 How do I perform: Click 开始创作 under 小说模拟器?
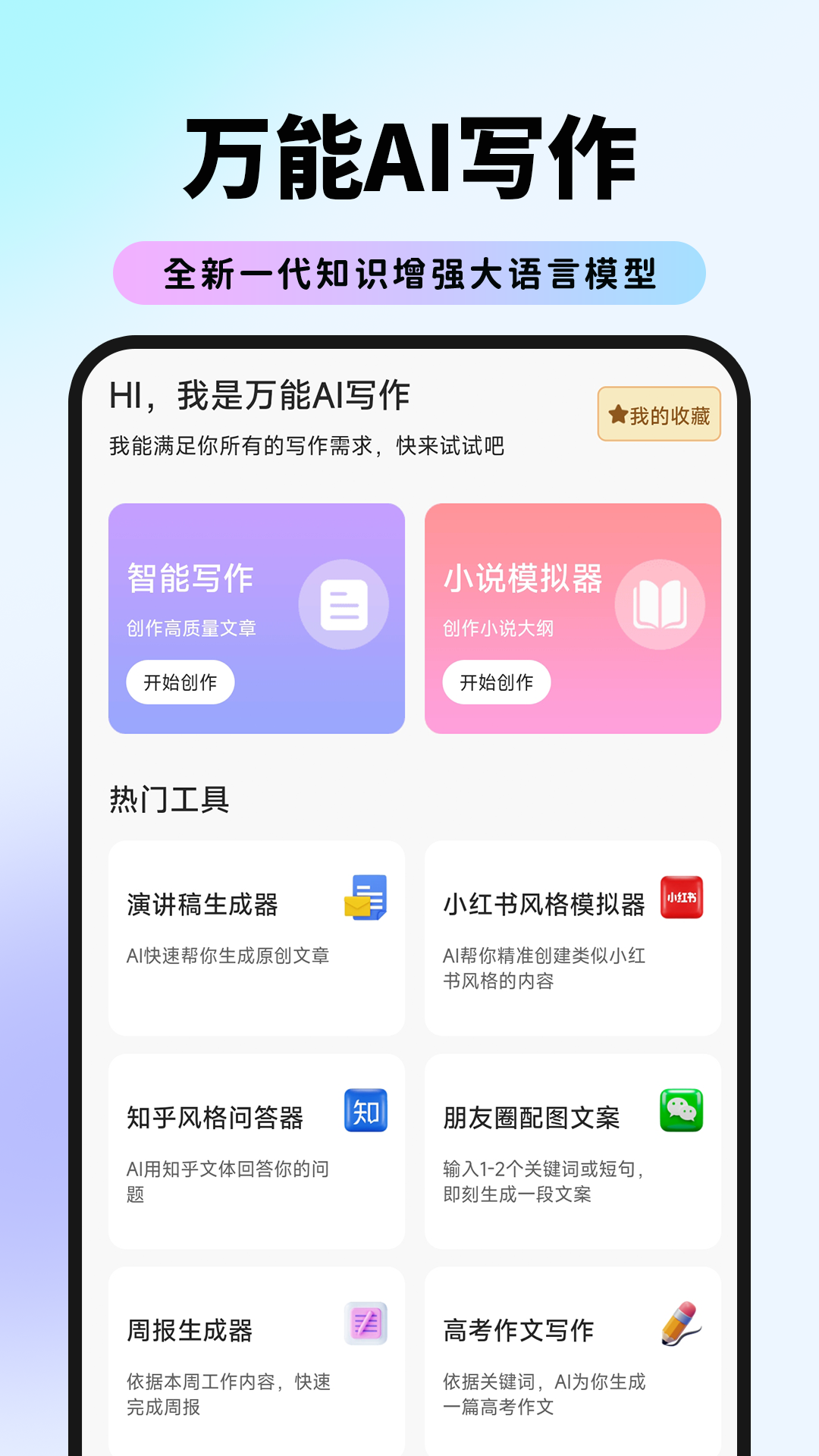pos(497,682)
